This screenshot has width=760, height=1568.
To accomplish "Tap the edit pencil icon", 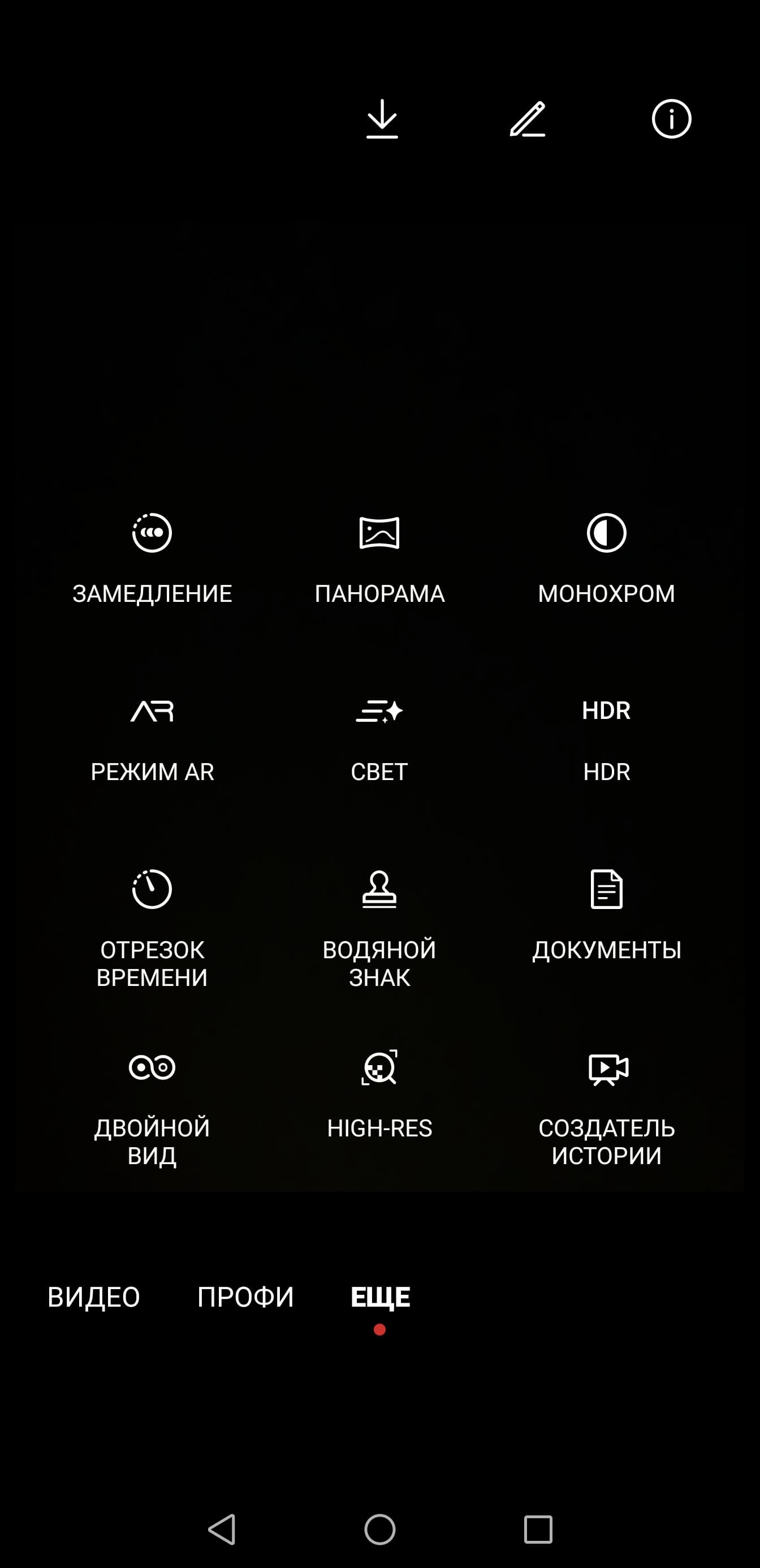I will [527, 119].
